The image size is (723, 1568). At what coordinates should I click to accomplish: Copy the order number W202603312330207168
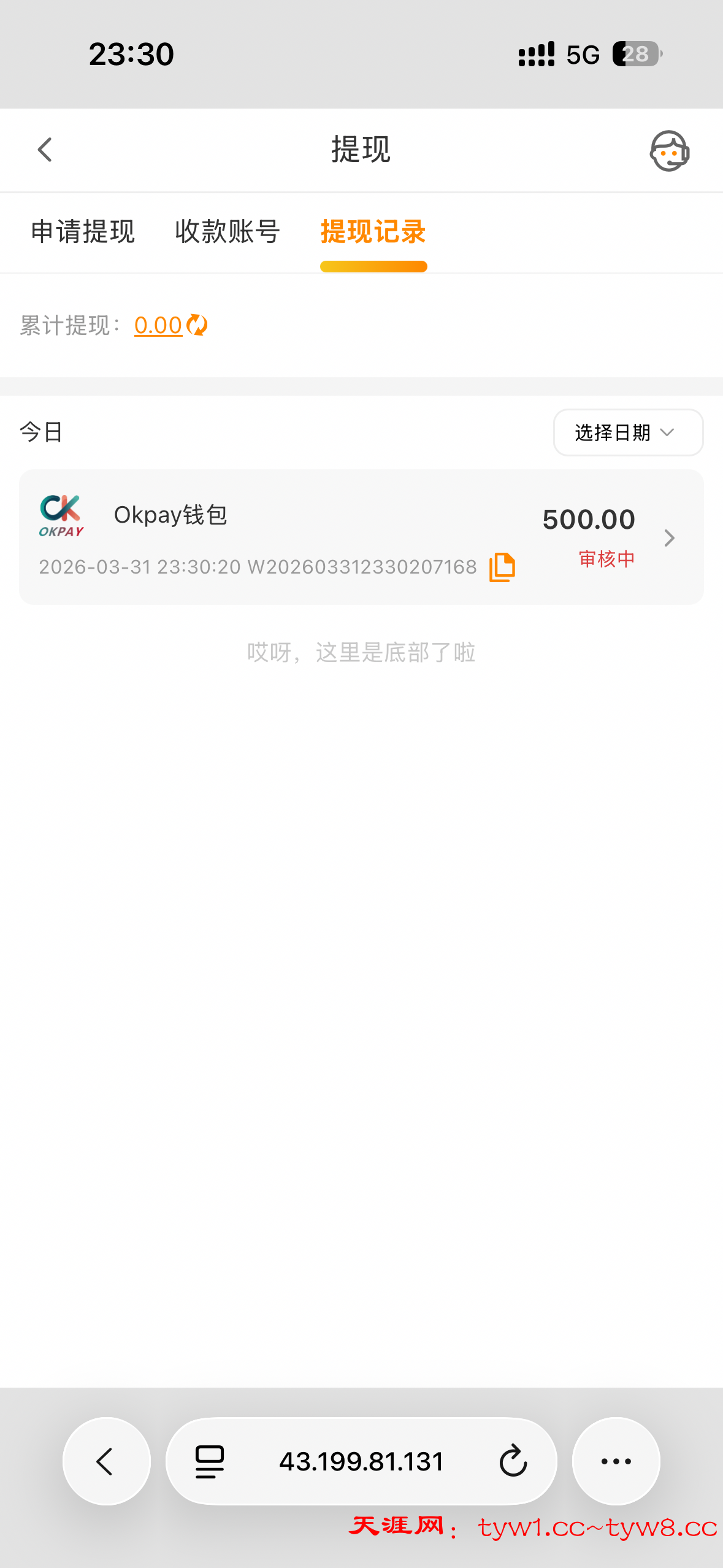click(502, 567)
